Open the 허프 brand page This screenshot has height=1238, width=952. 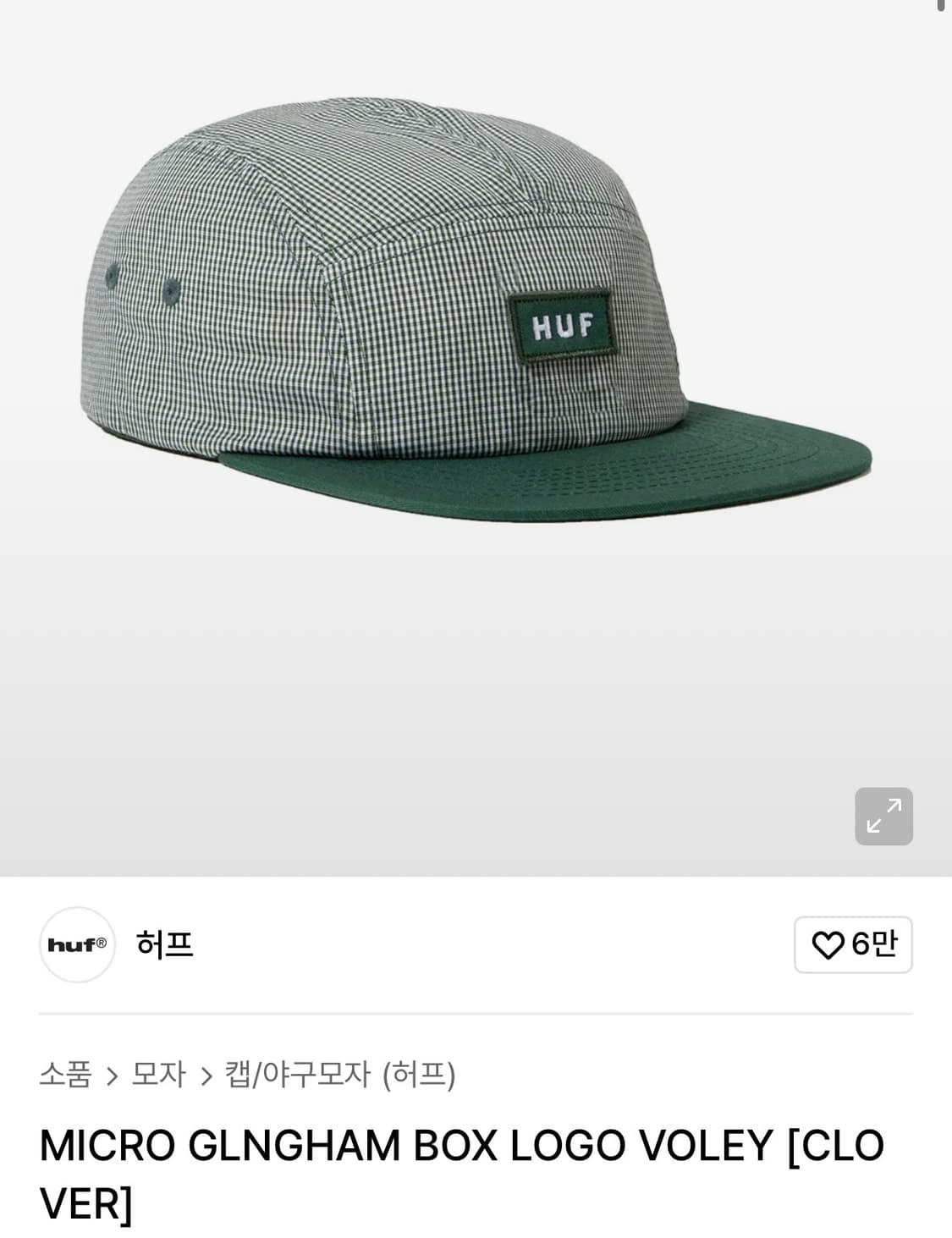[166, 945]
